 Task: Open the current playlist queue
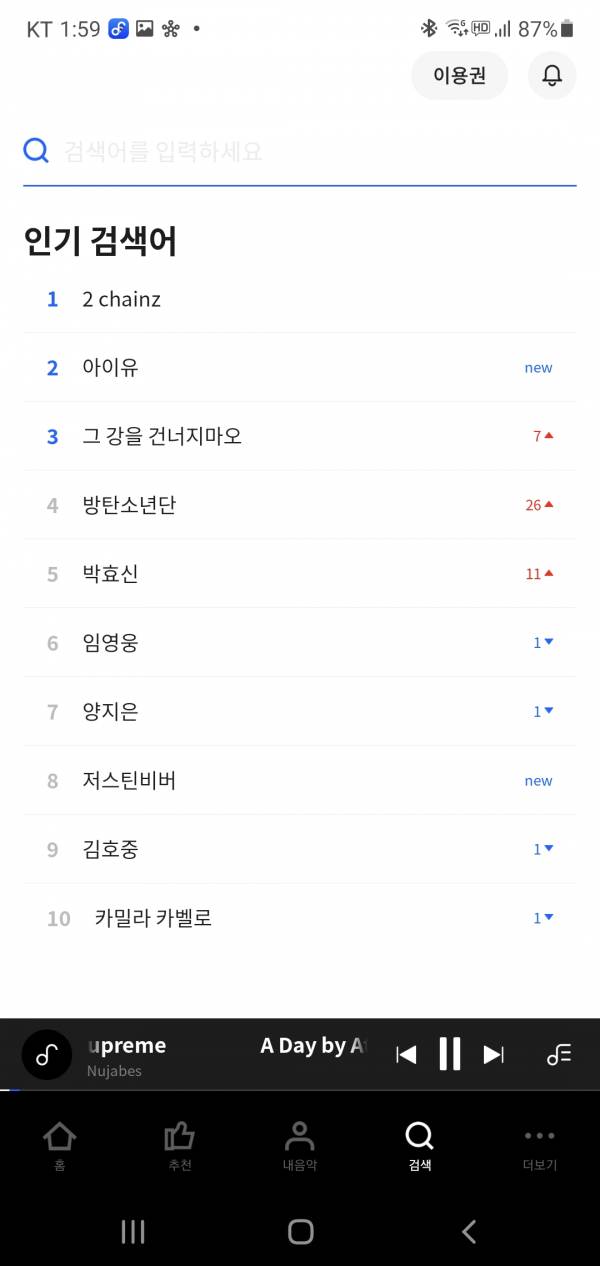click(x=559, y=1054)
